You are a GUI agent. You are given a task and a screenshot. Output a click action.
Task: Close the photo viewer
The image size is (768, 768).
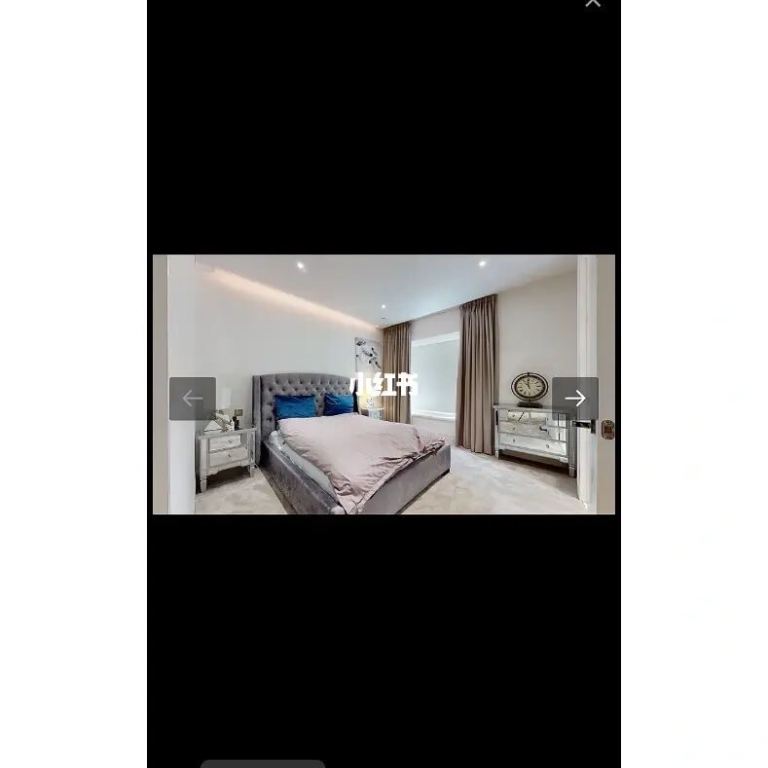[x=593, y=3]
